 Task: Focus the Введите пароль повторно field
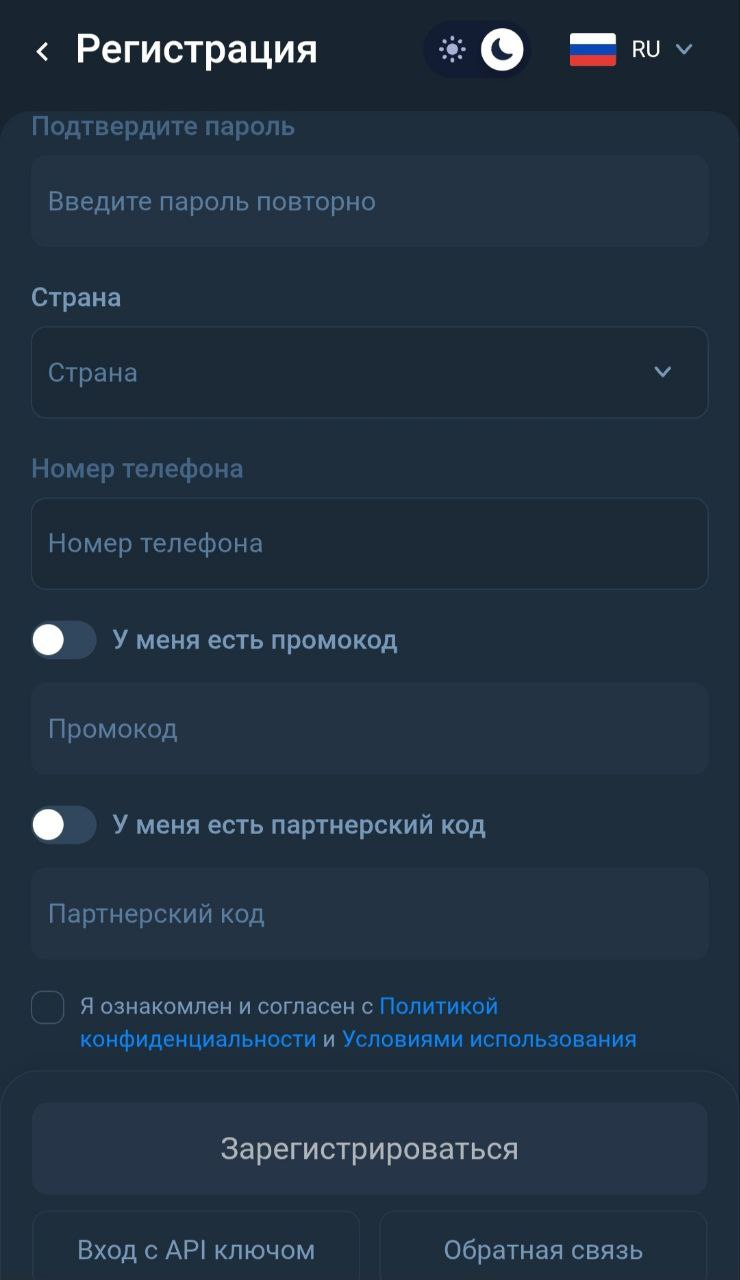[369, 202]
